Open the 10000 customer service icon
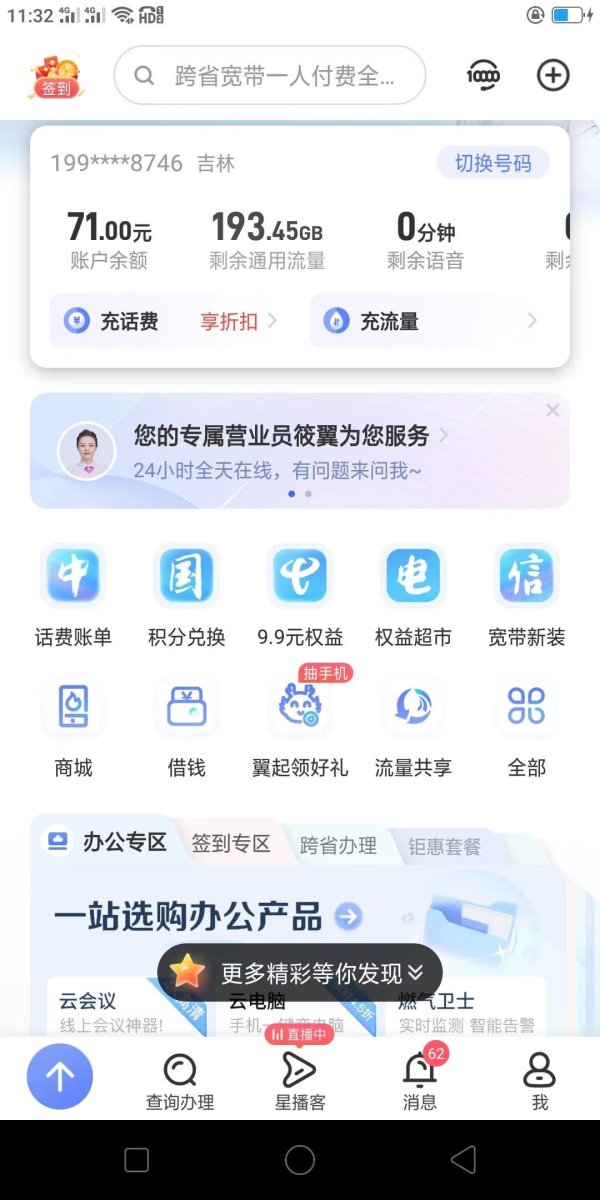The image size is (600, 1200). point(483,75)
